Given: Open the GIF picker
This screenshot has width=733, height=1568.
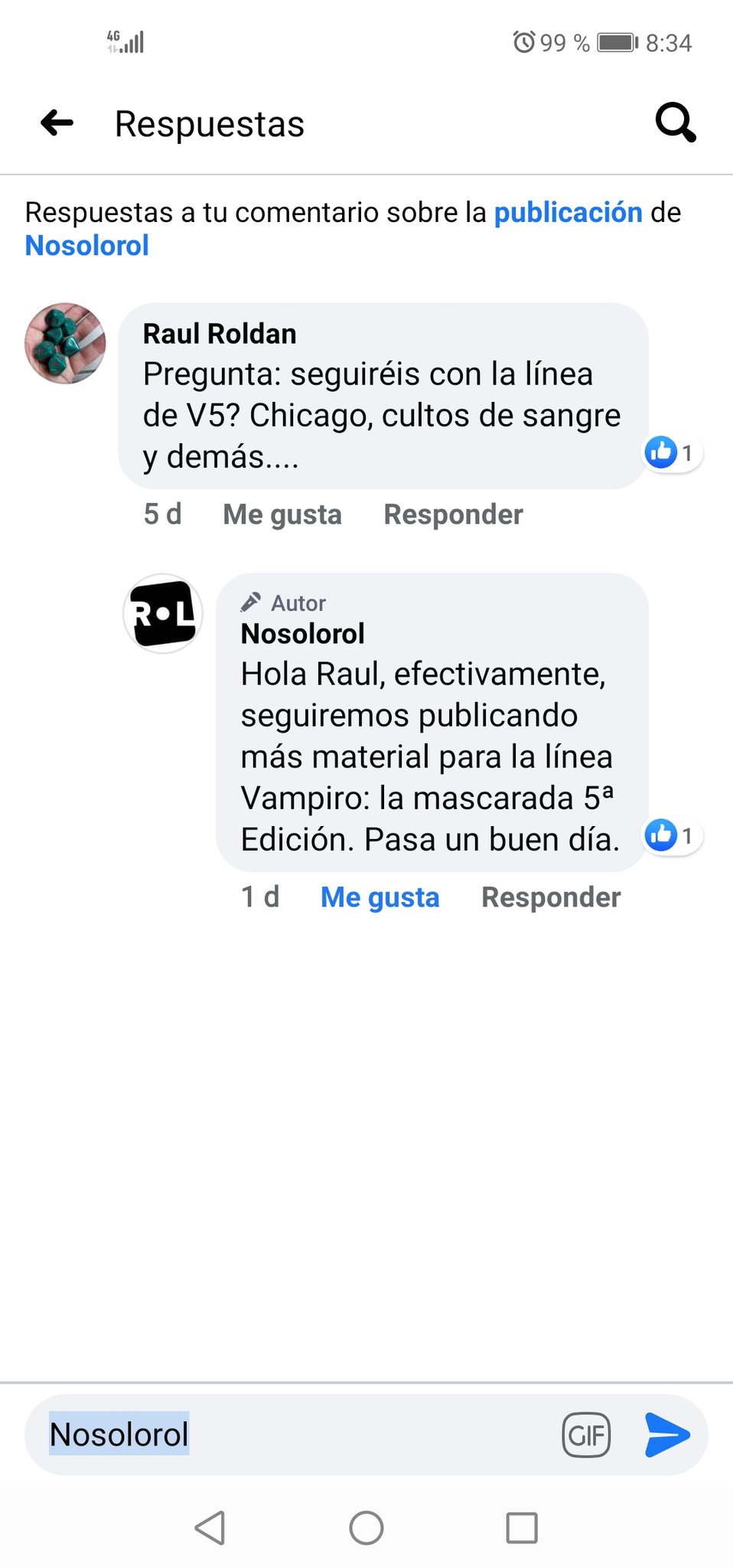Looking at the screenshot, I should coord(586,1435).
